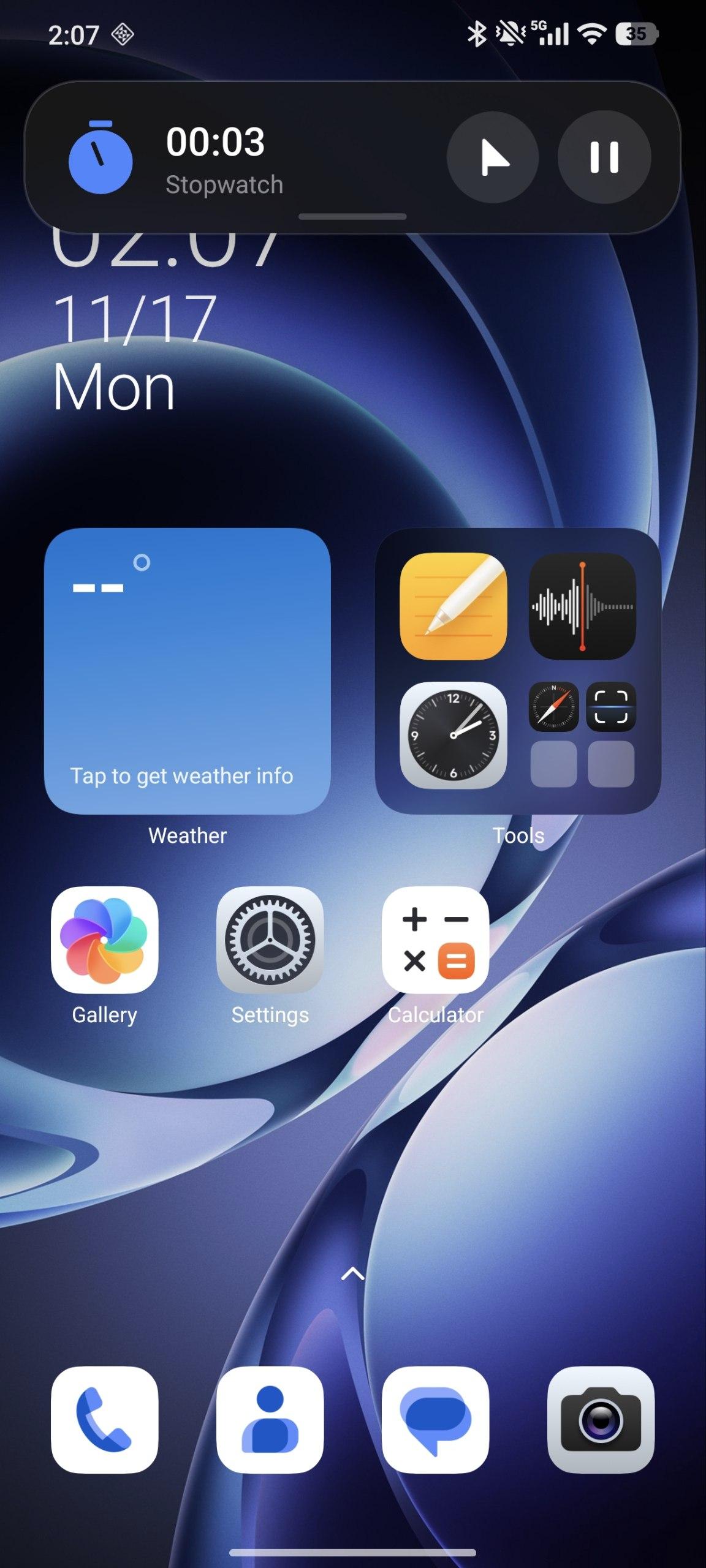Open the Calculator app

coord(435,940)
